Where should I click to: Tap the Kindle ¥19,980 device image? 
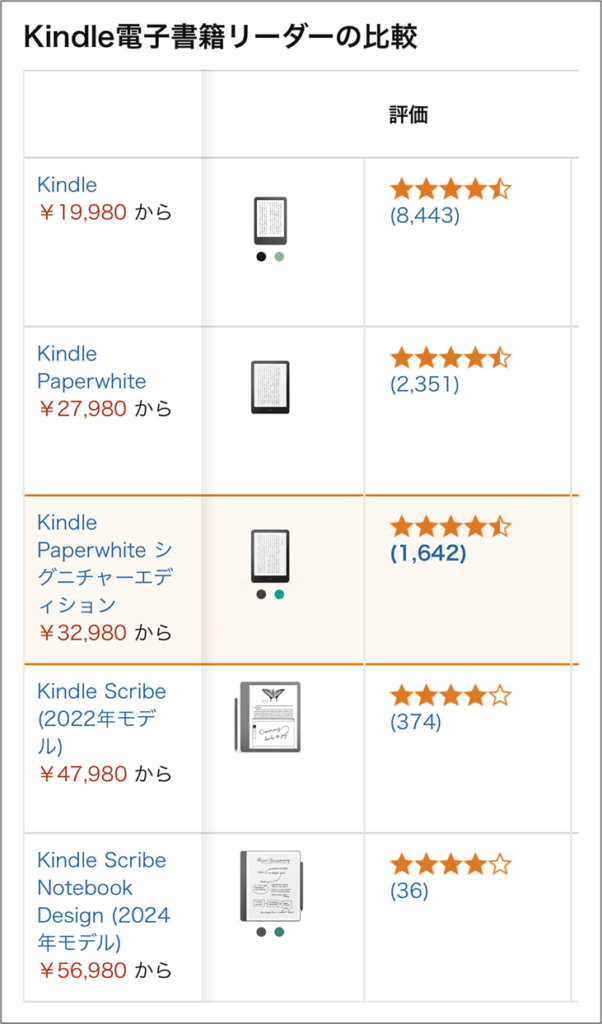[x=270, y=221]
